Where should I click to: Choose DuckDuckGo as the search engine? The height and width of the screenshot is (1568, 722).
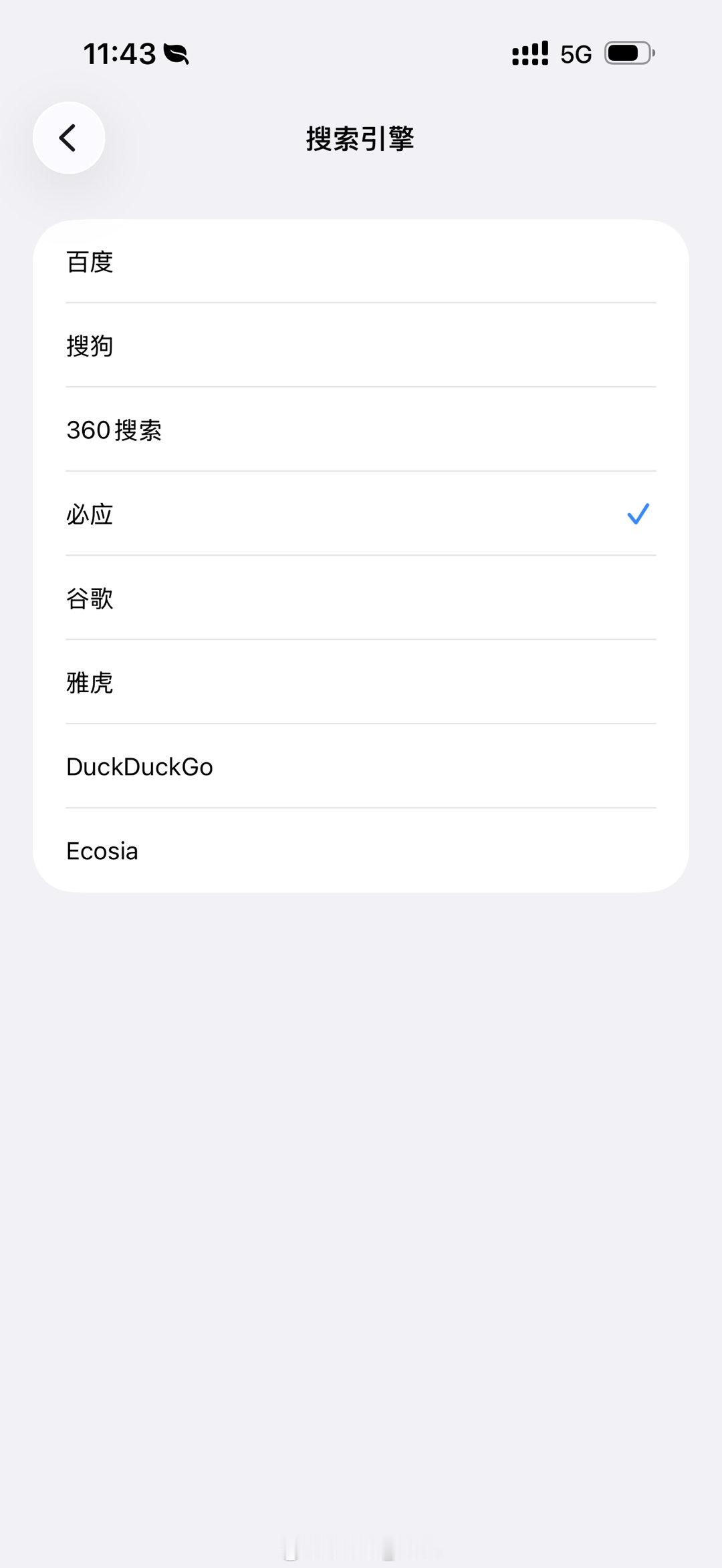pos(267,766)
